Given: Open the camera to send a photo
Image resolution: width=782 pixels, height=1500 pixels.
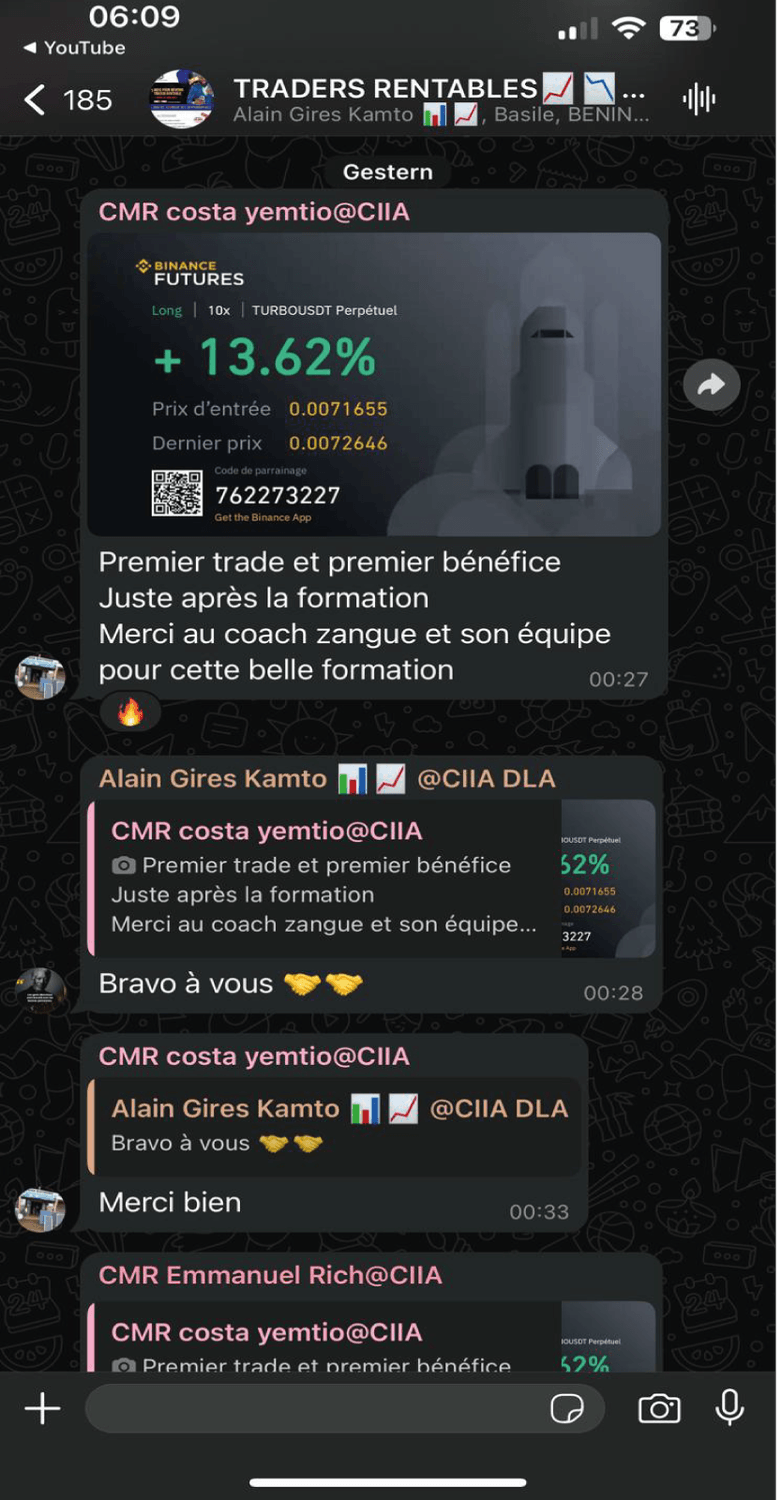Looking at the screenshot, I should click(x=659, y=1409).
